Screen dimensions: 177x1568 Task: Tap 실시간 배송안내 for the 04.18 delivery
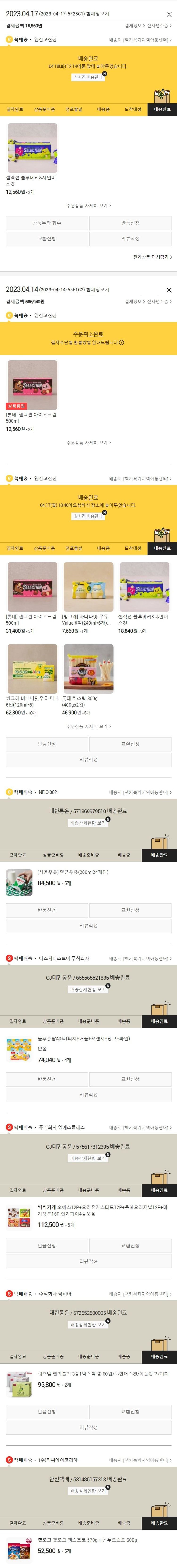coord(88,77)
